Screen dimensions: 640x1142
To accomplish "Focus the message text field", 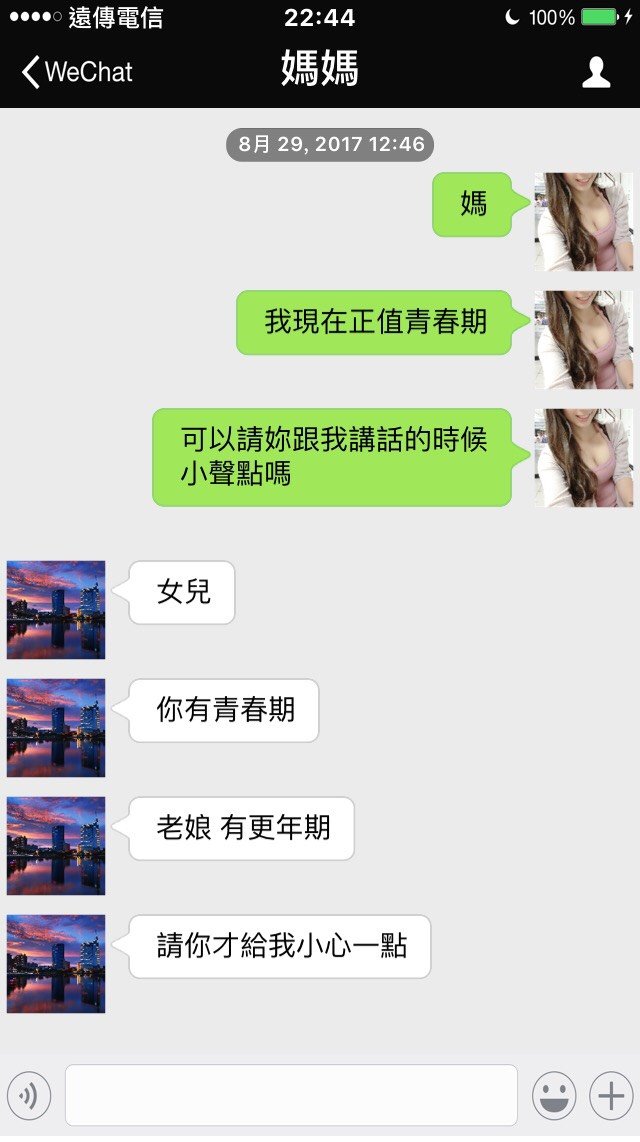I will (291, 1096).
